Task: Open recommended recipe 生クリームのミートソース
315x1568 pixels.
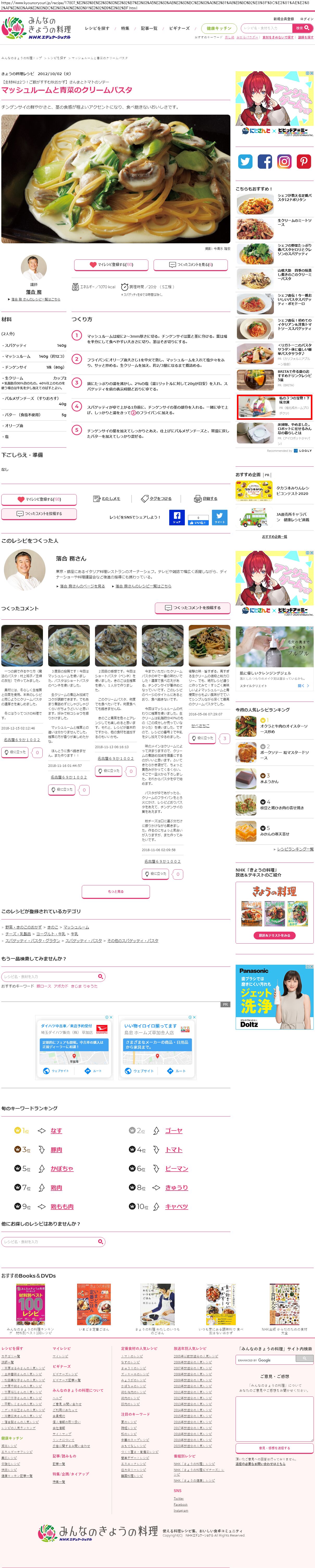Action: tap(294, 223)
